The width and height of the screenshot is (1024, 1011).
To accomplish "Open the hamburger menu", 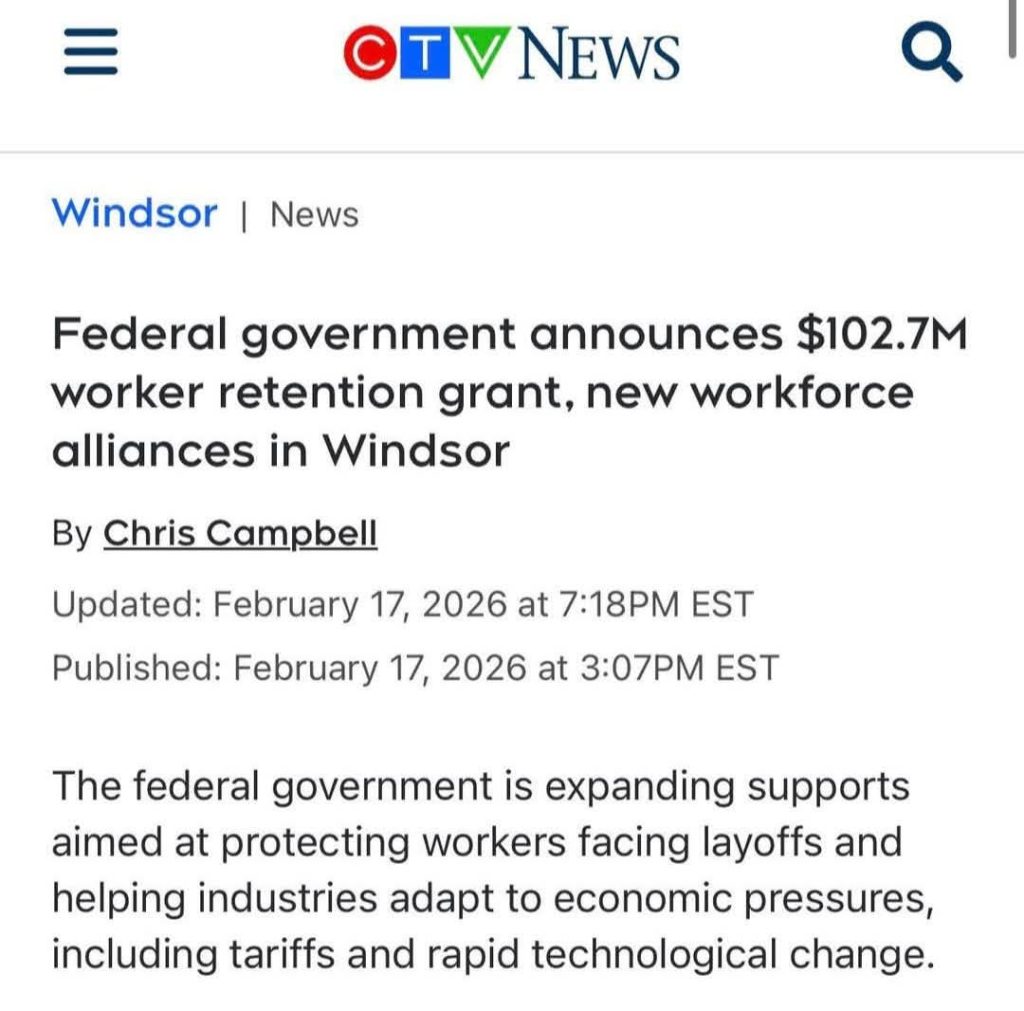I will pos(91,55).
